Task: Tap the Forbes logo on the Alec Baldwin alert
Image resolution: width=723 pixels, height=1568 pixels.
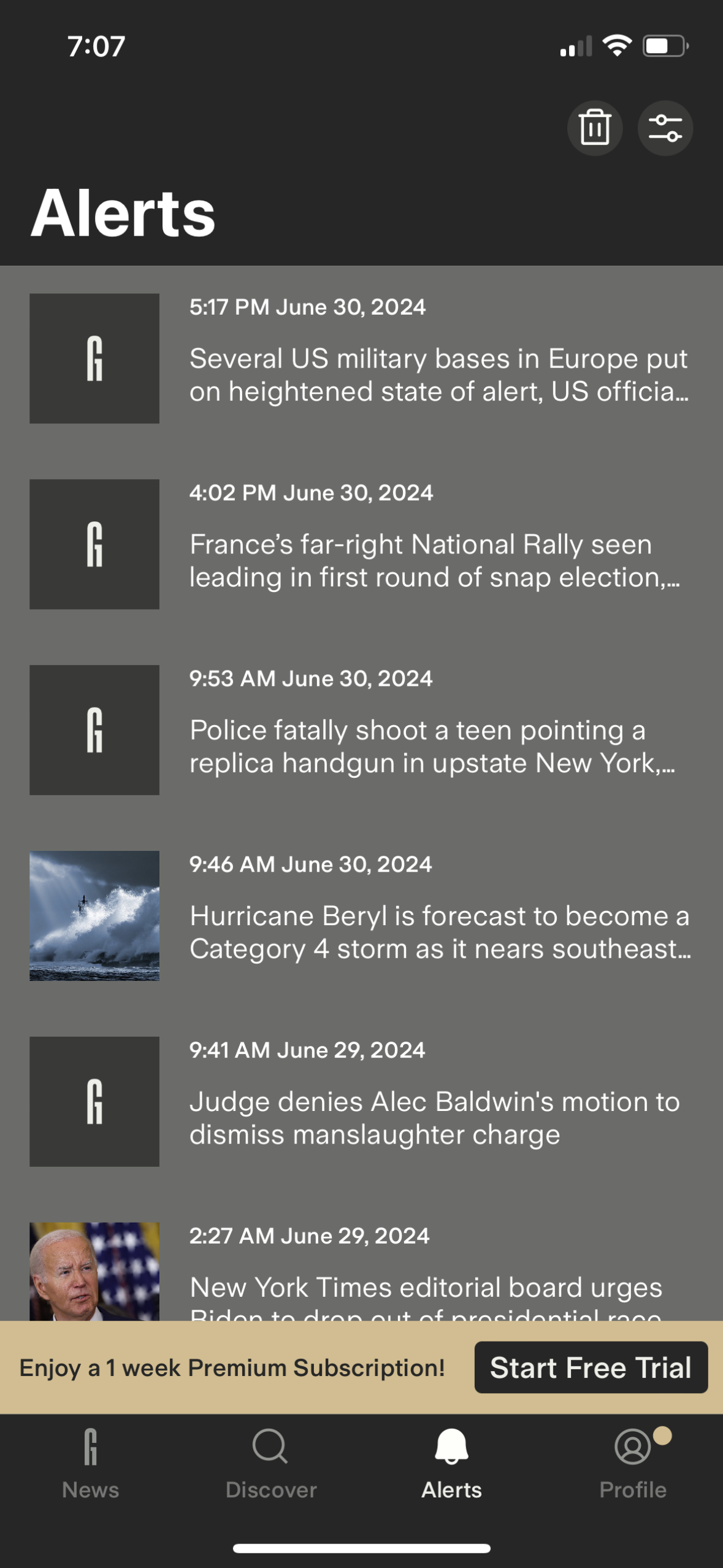Action: click(94, 1102)
